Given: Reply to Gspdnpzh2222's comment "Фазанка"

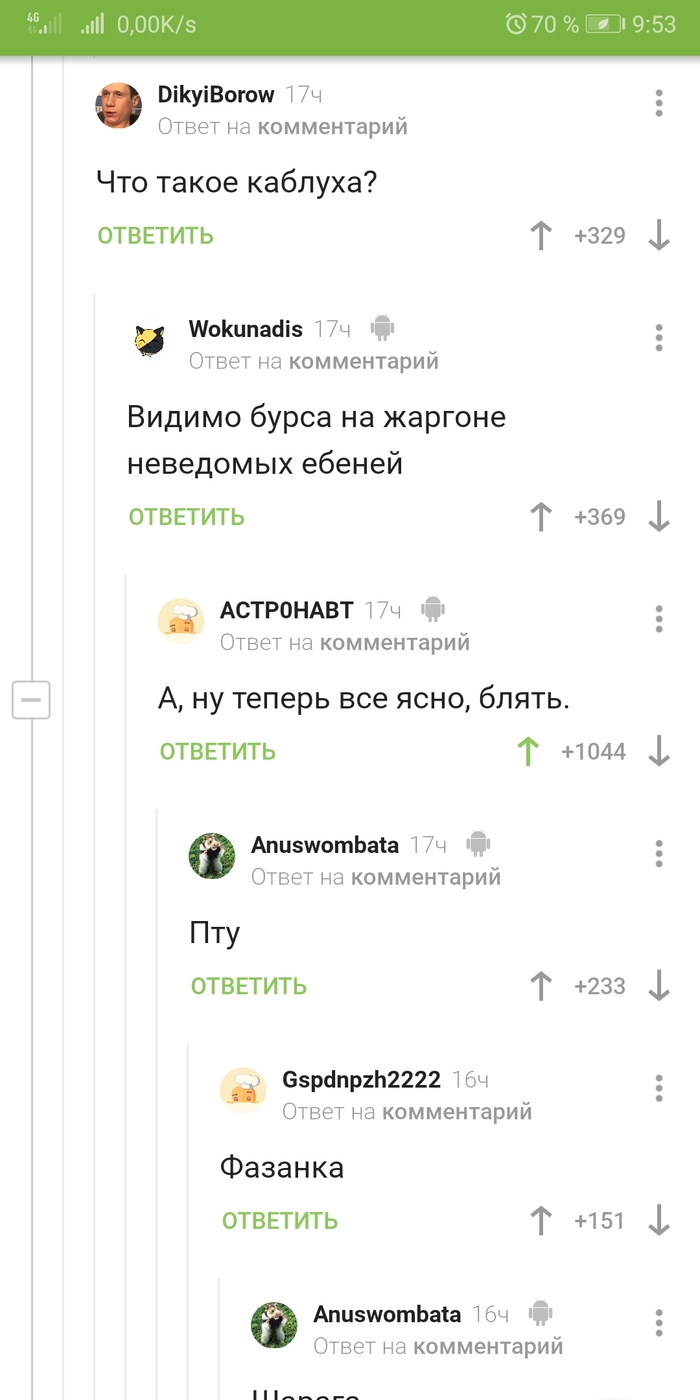Looking at the screenshot, I should click(x=279, y=1221).
